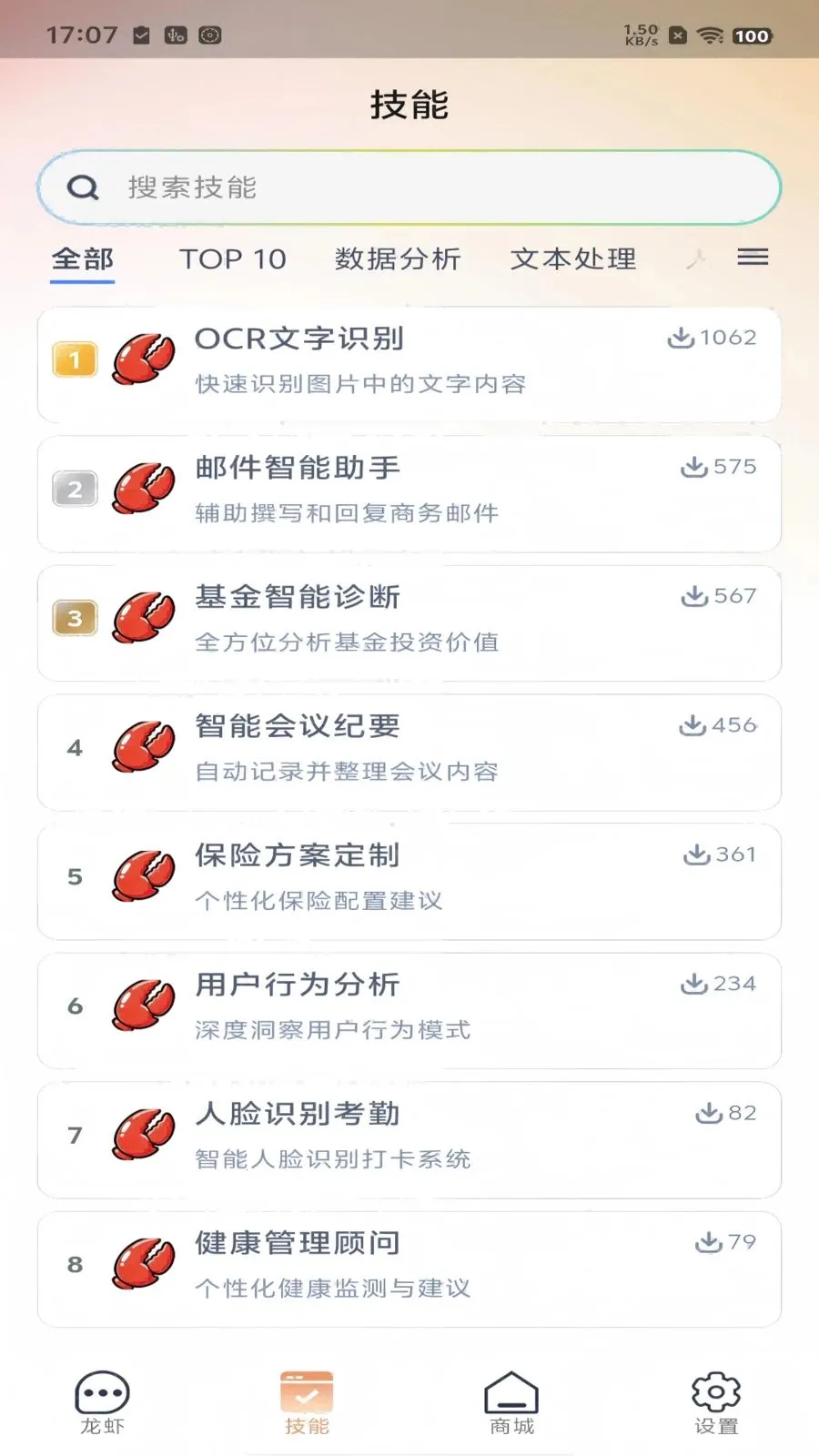Go to the 龙虾 tab
The height and width of the screenshot is (1456, 819).
tap(102, 1403)
